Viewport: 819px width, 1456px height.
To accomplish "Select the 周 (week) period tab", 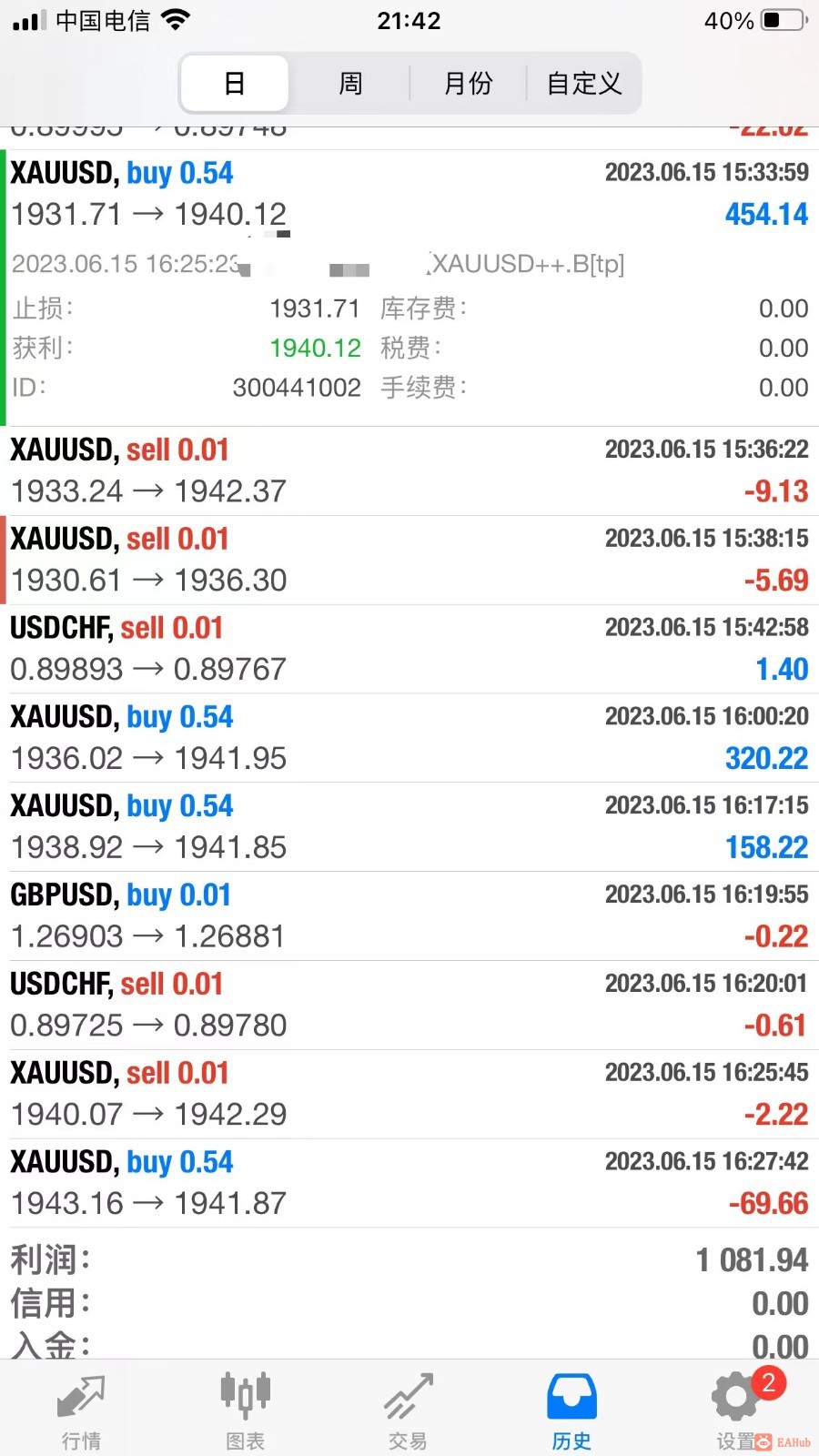I will 350,84.
